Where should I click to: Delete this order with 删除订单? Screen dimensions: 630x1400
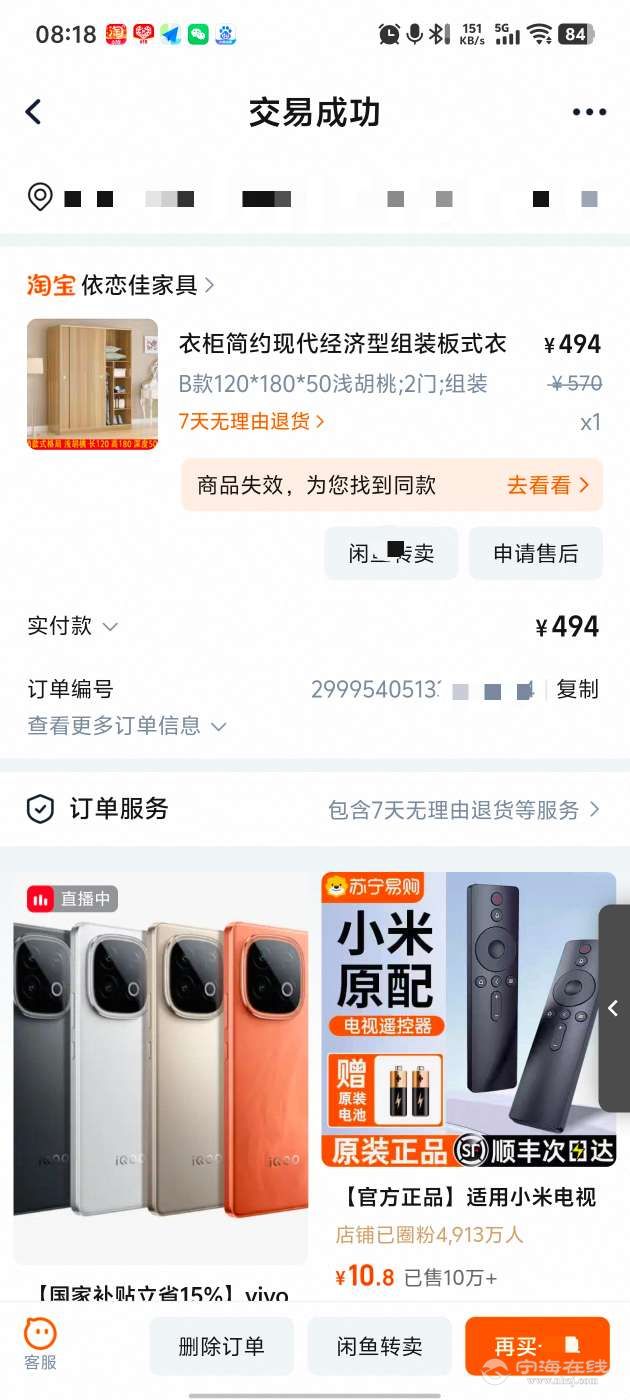(x=221, y=1346)
